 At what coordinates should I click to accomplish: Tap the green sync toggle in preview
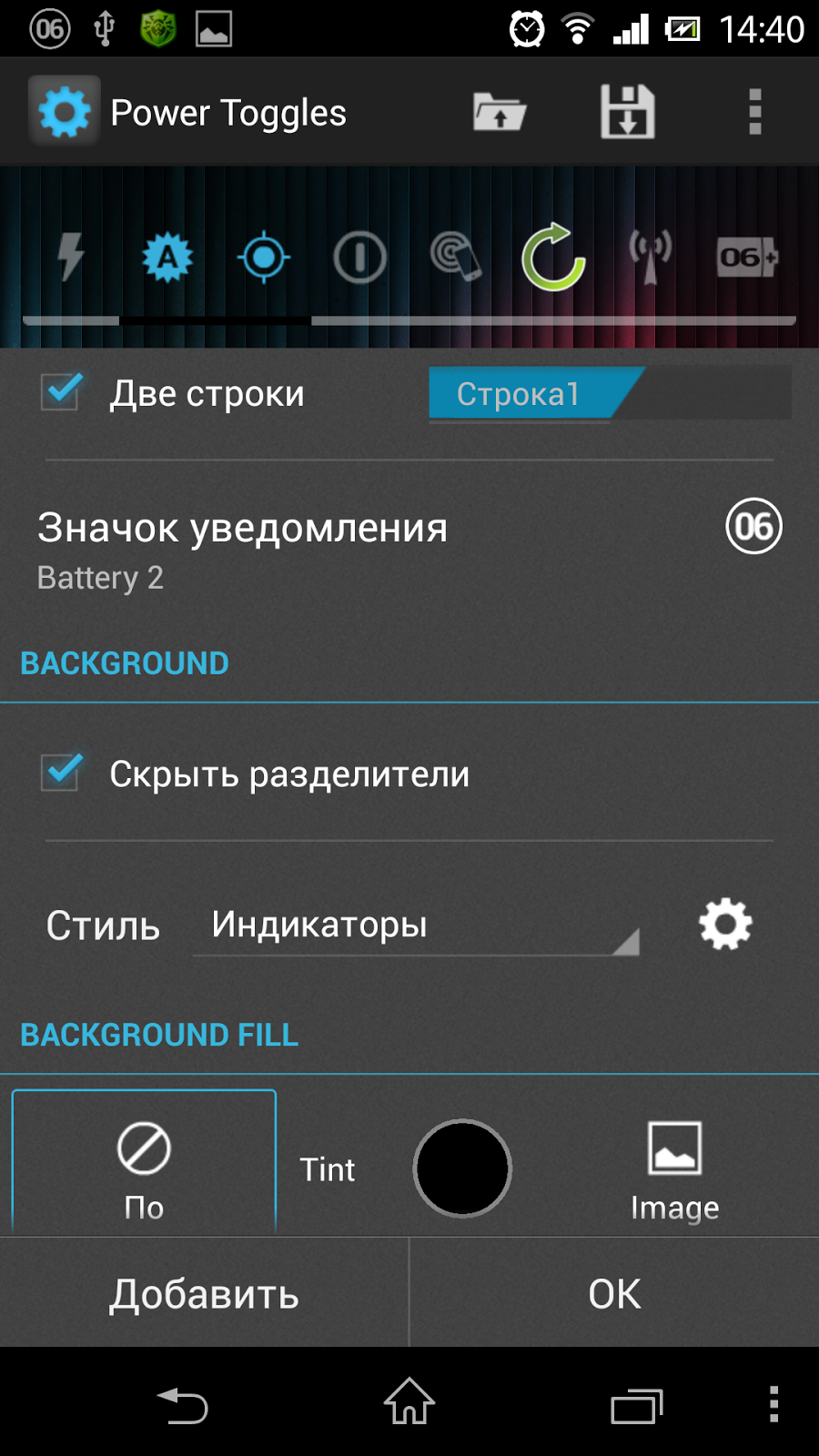552,258
